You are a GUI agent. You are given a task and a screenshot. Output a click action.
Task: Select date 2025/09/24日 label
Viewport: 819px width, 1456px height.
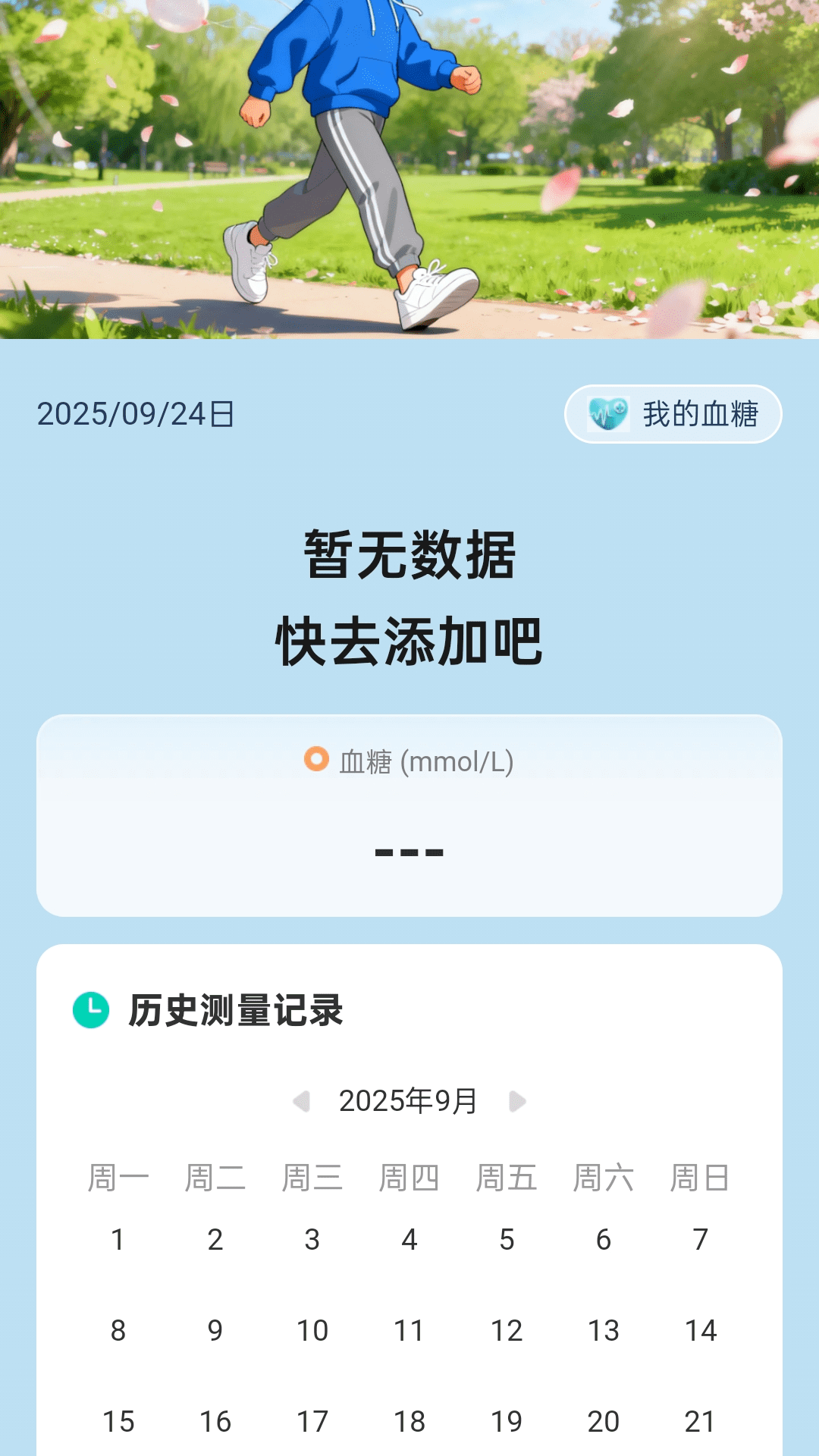[133, 413]
